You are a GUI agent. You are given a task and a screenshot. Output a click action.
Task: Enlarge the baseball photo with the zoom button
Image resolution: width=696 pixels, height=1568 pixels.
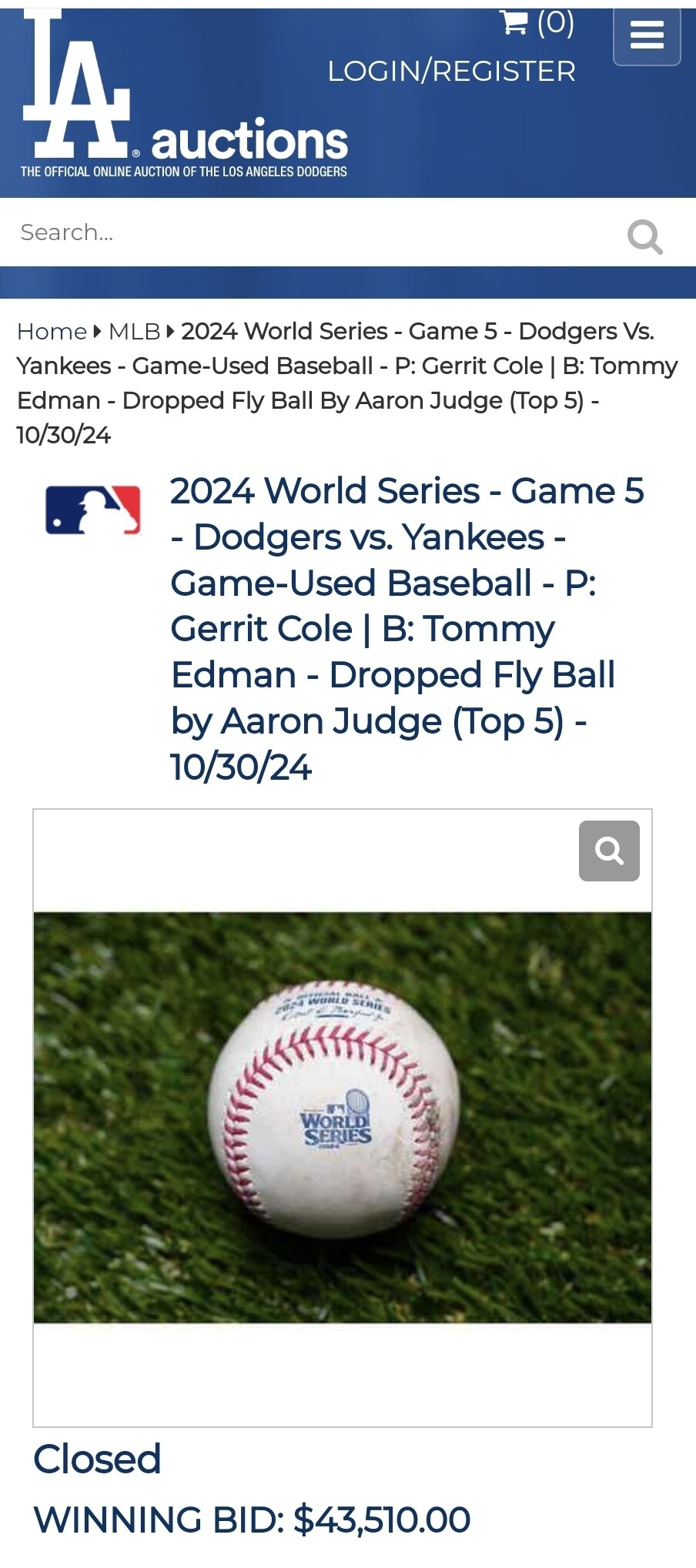pyautogui.click(x=609, y=851)
